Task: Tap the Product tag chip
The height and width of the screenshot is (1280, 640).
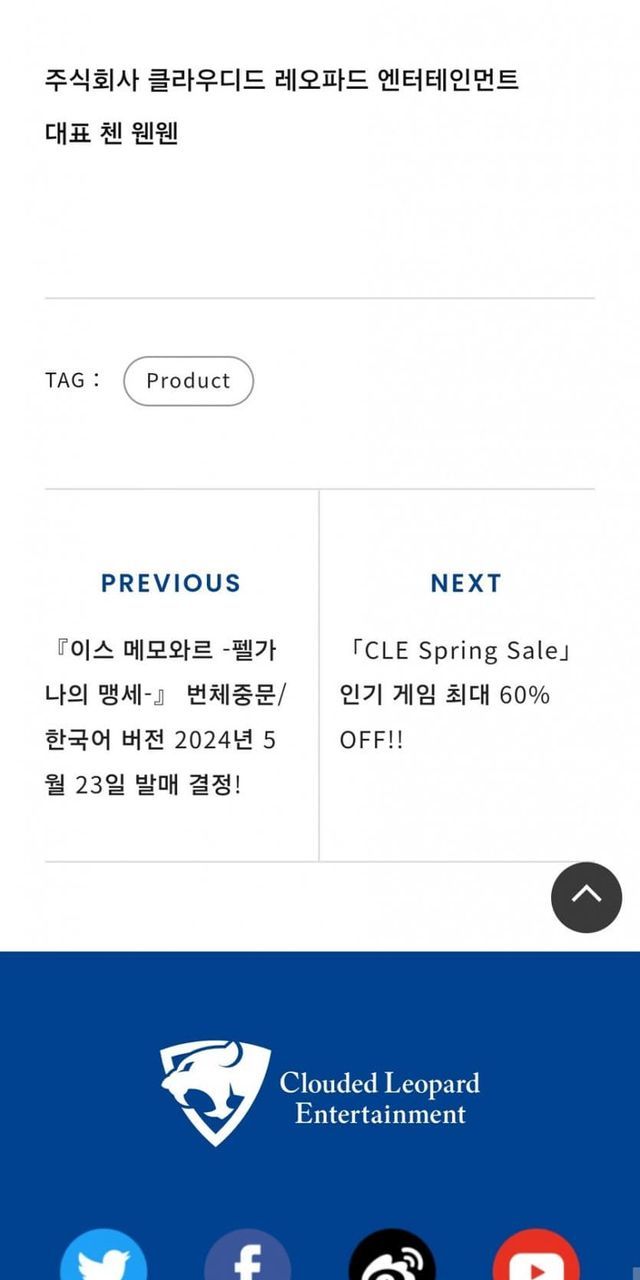Action: pos(188,381)
